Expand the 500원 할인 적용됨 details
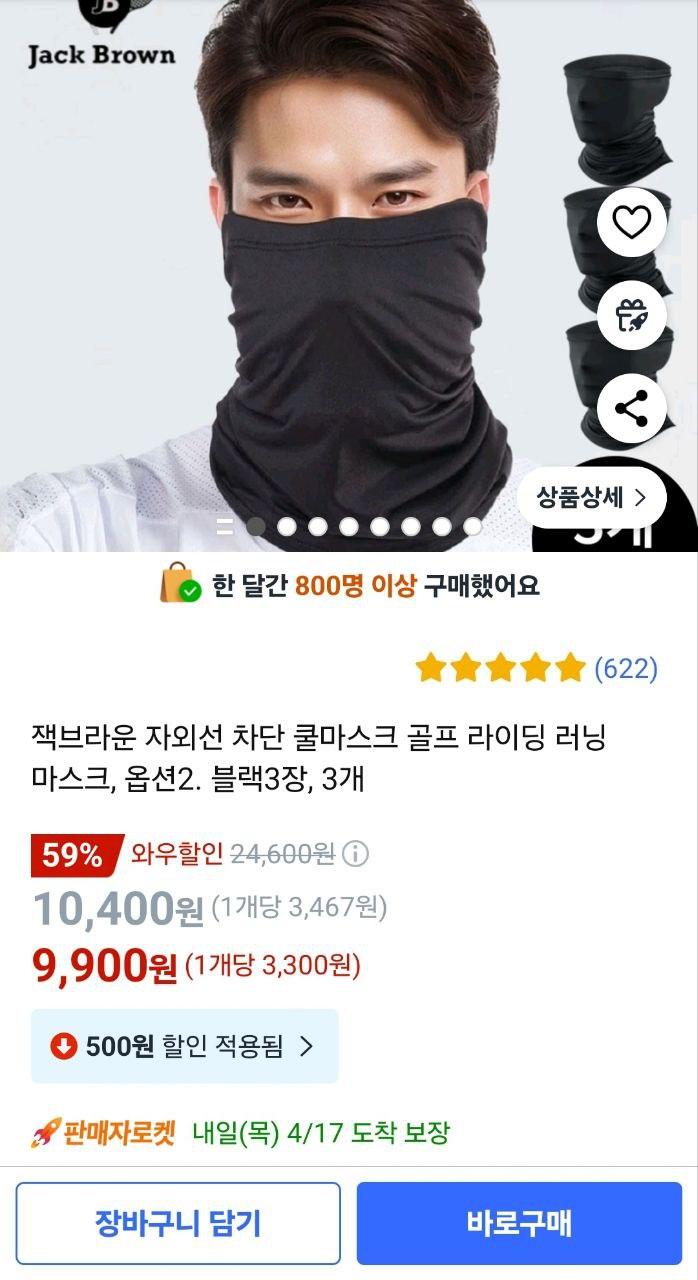Screen dimensions: 698x1280 coord(185,1046)
